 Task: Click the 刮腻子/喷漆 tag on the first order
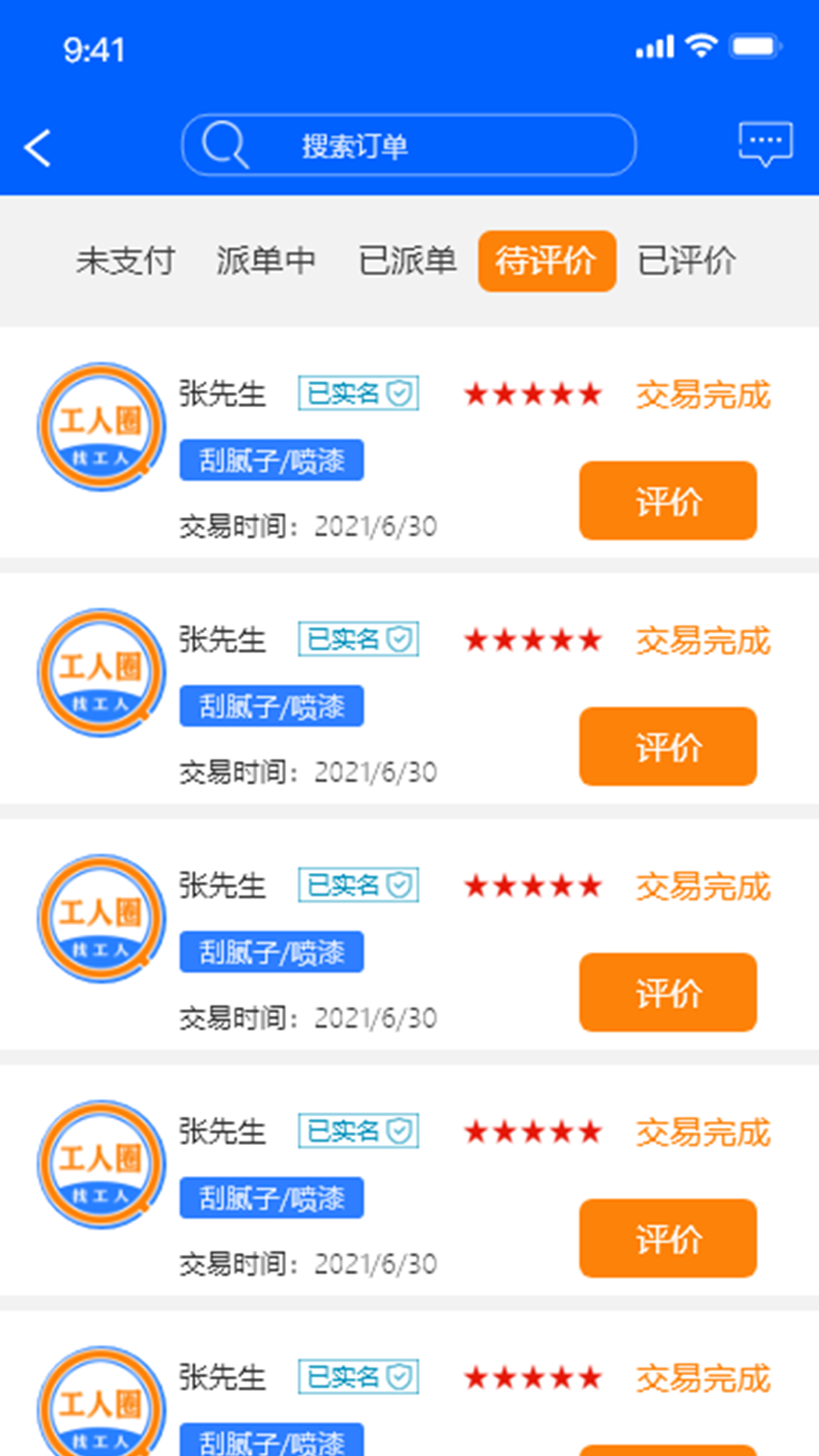point(271,460)
